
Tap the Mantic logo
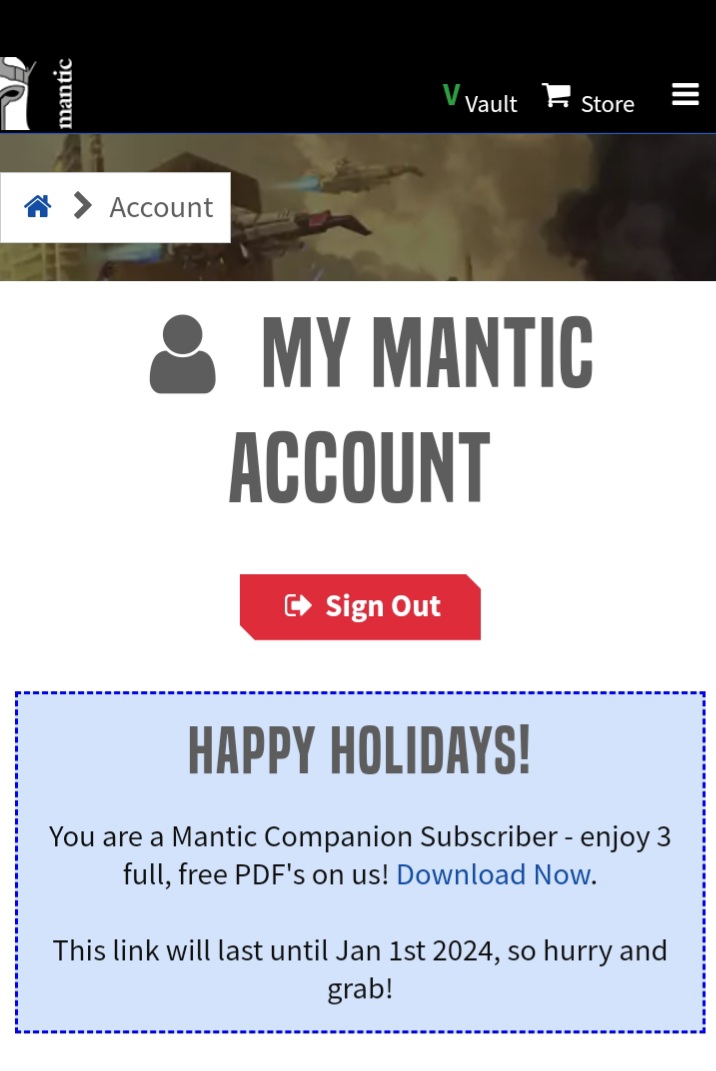pyautogui.click(x=36, y=94)
